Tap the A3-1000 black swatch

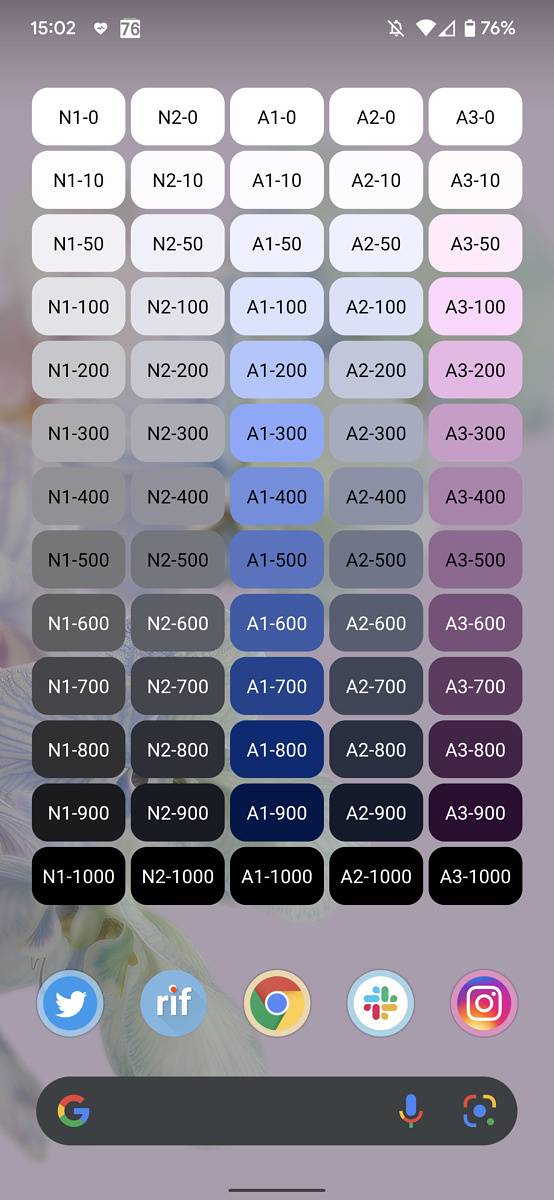[476, 876]
